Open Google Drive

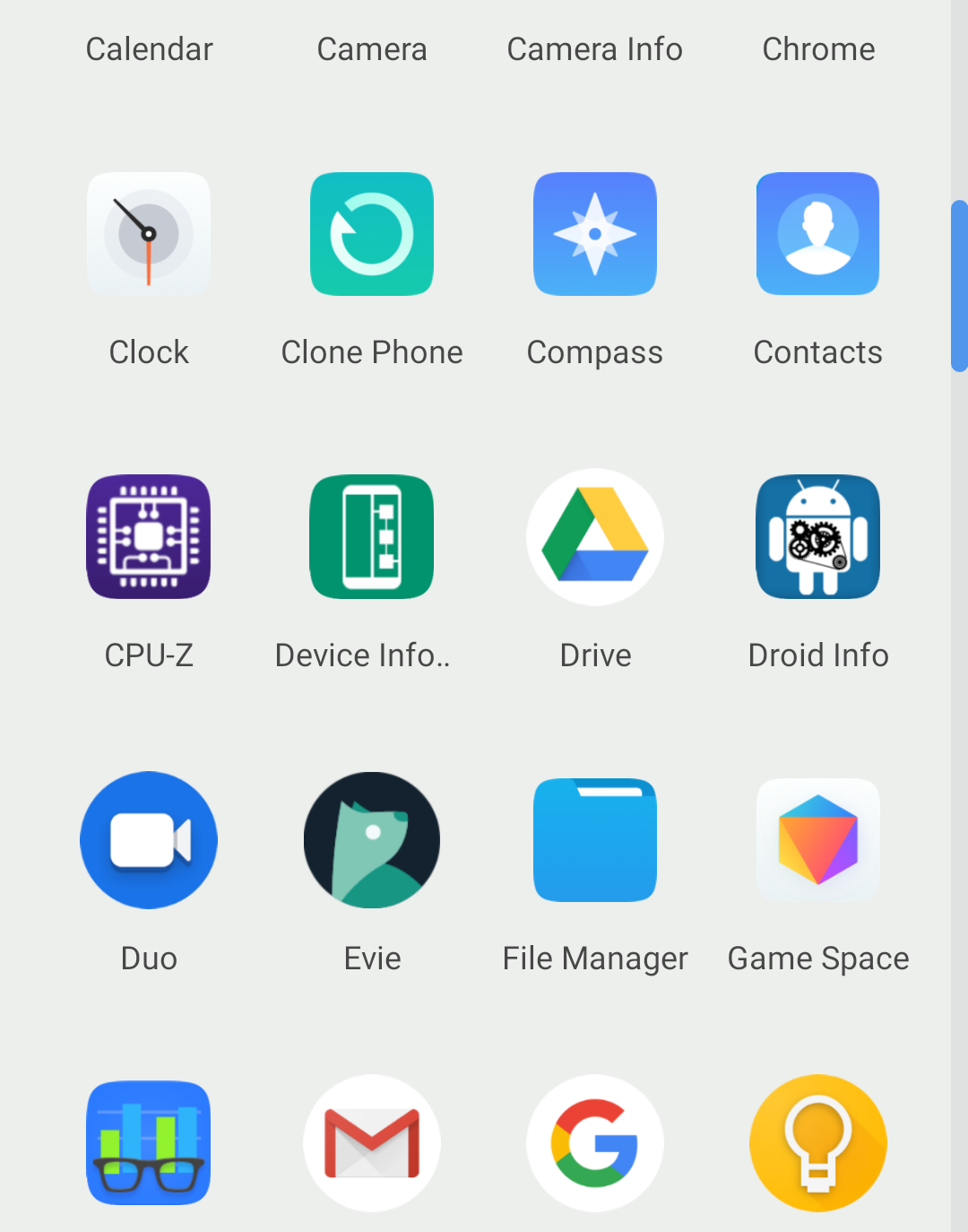point(595,536)
